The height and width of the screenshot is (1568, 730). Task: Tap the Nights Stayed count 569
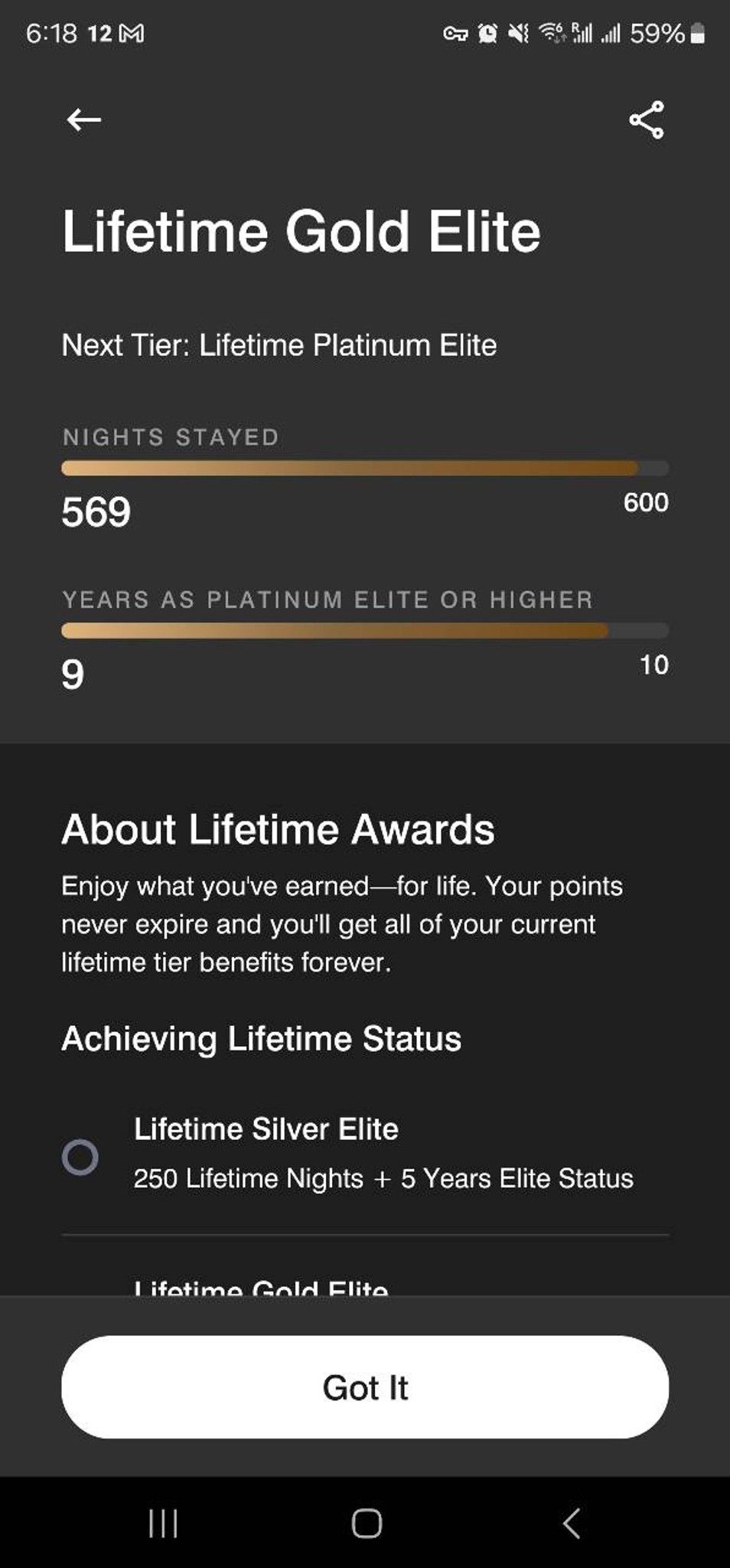pyautogui.click(x=96, y=511)
